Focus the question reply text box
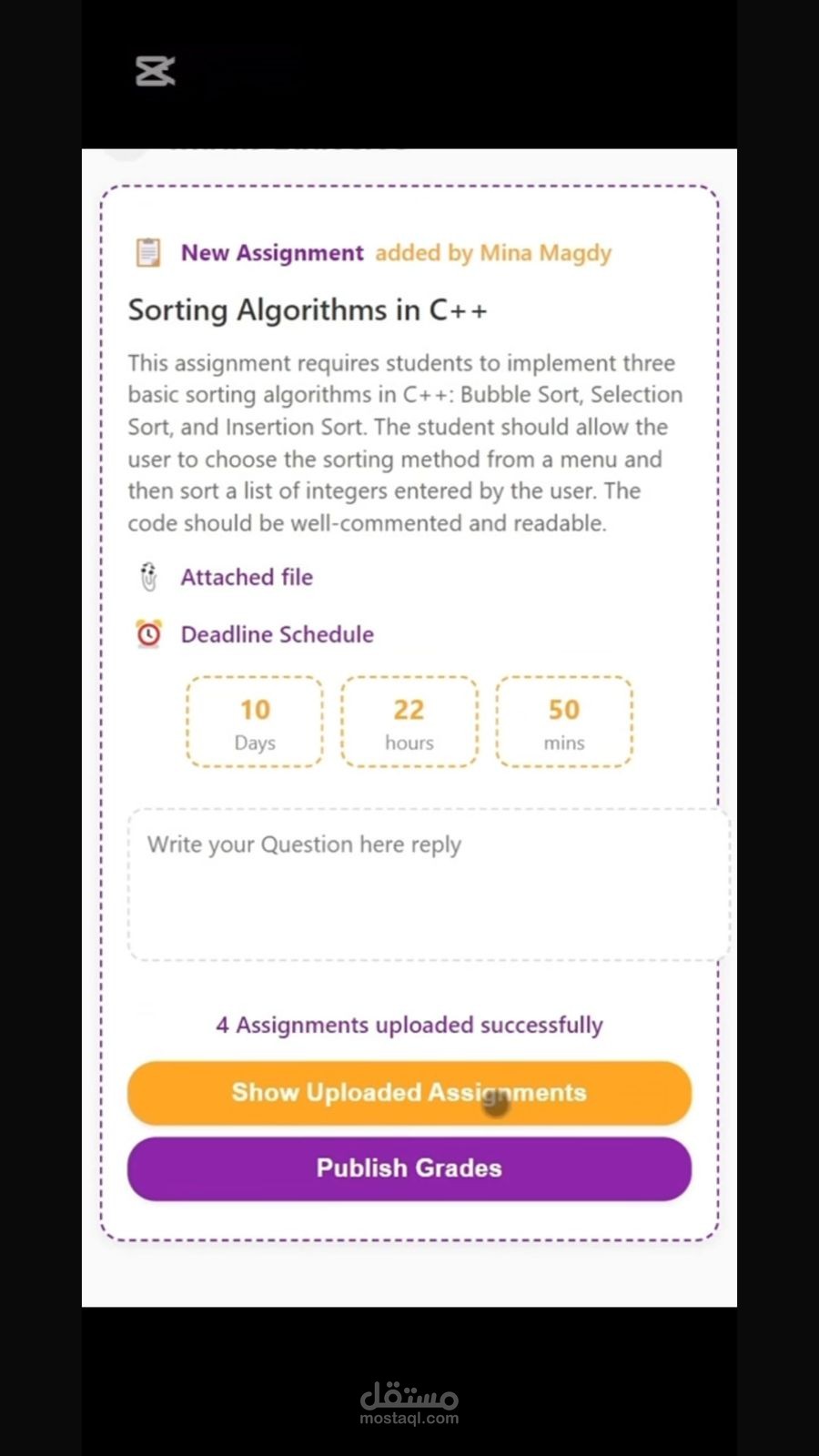Image resolution: width=819 pixels, height=1456 pixels. point(428,885)
